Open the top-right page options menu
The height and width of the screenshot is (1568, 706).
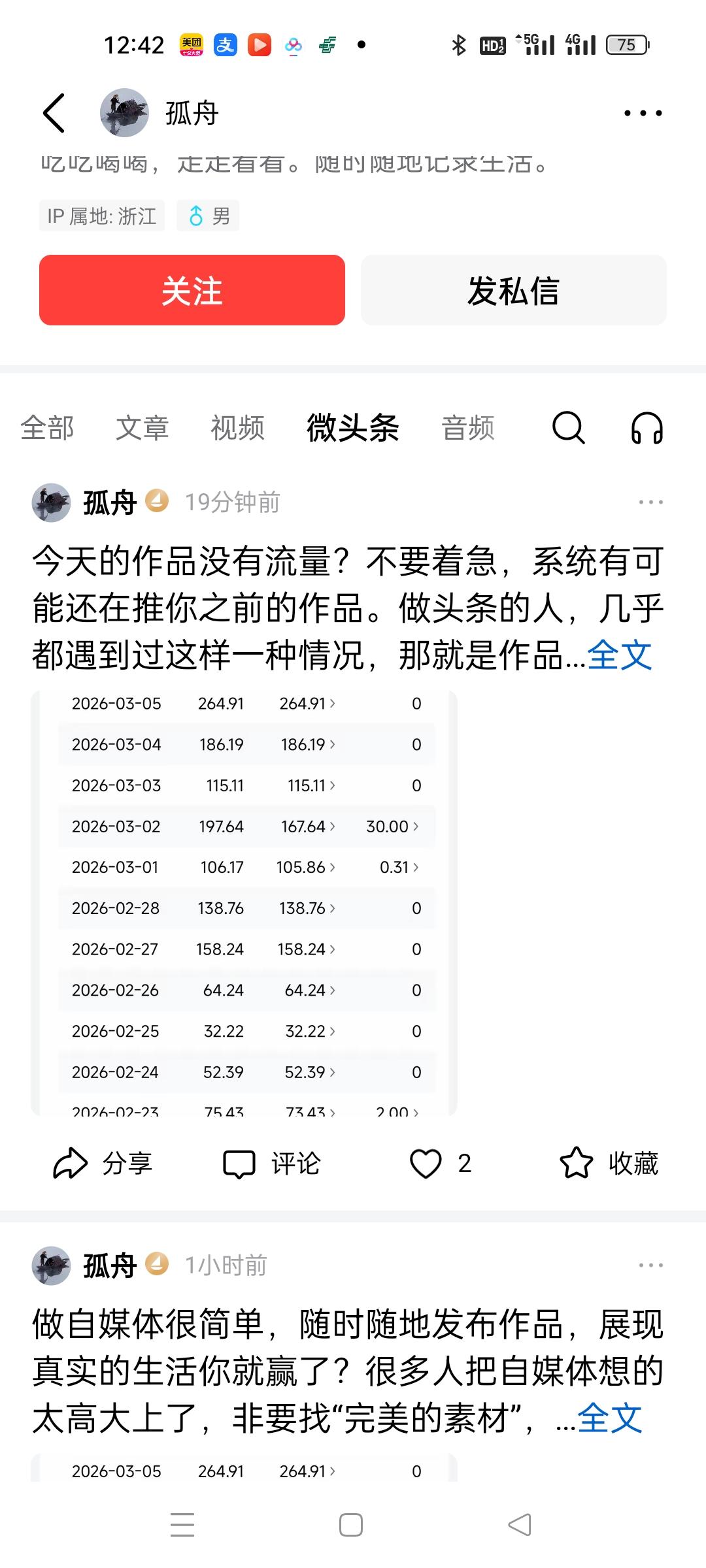(x=643, y=112)
